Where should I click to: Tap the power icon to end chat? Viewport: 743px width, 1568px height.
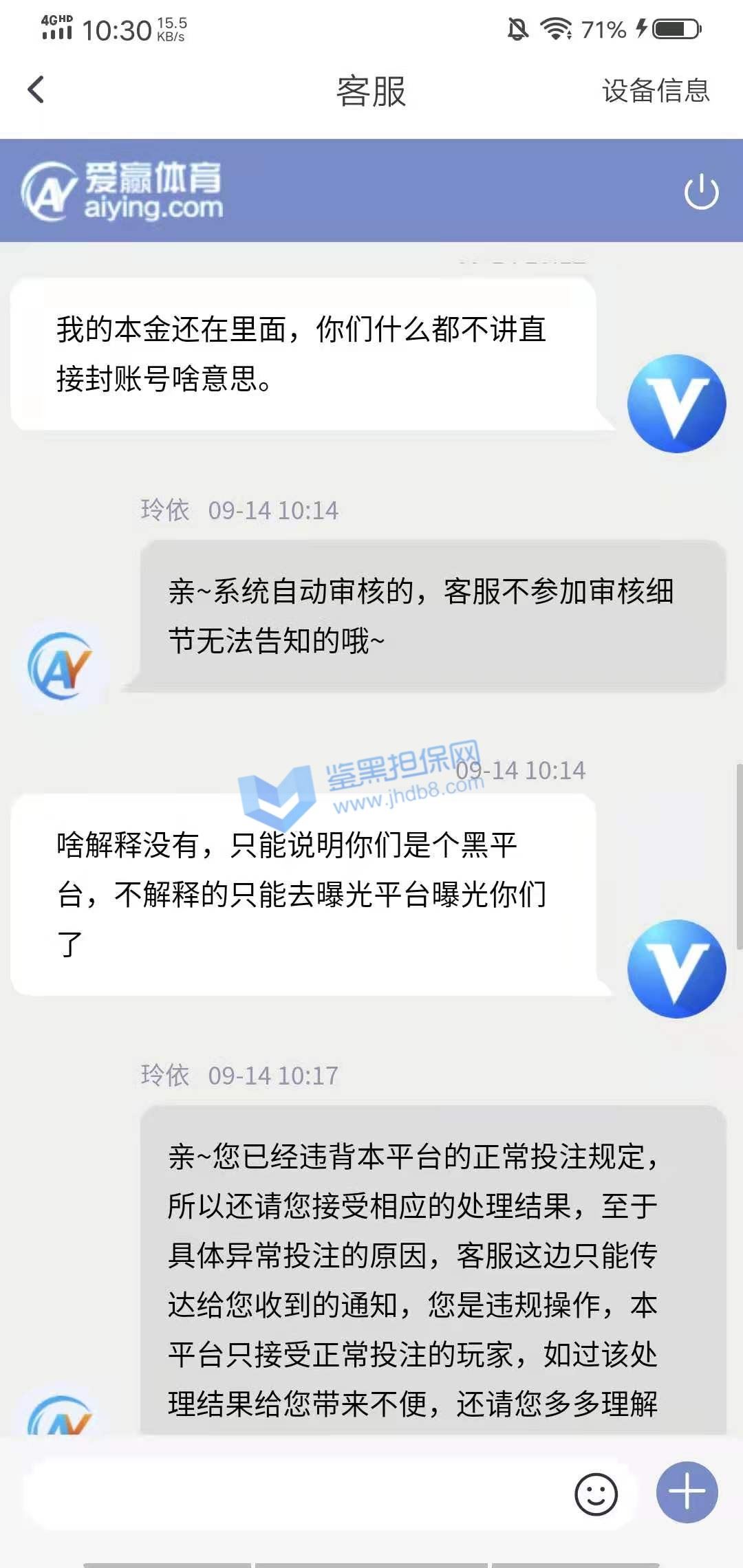click(x=701, y=191)
